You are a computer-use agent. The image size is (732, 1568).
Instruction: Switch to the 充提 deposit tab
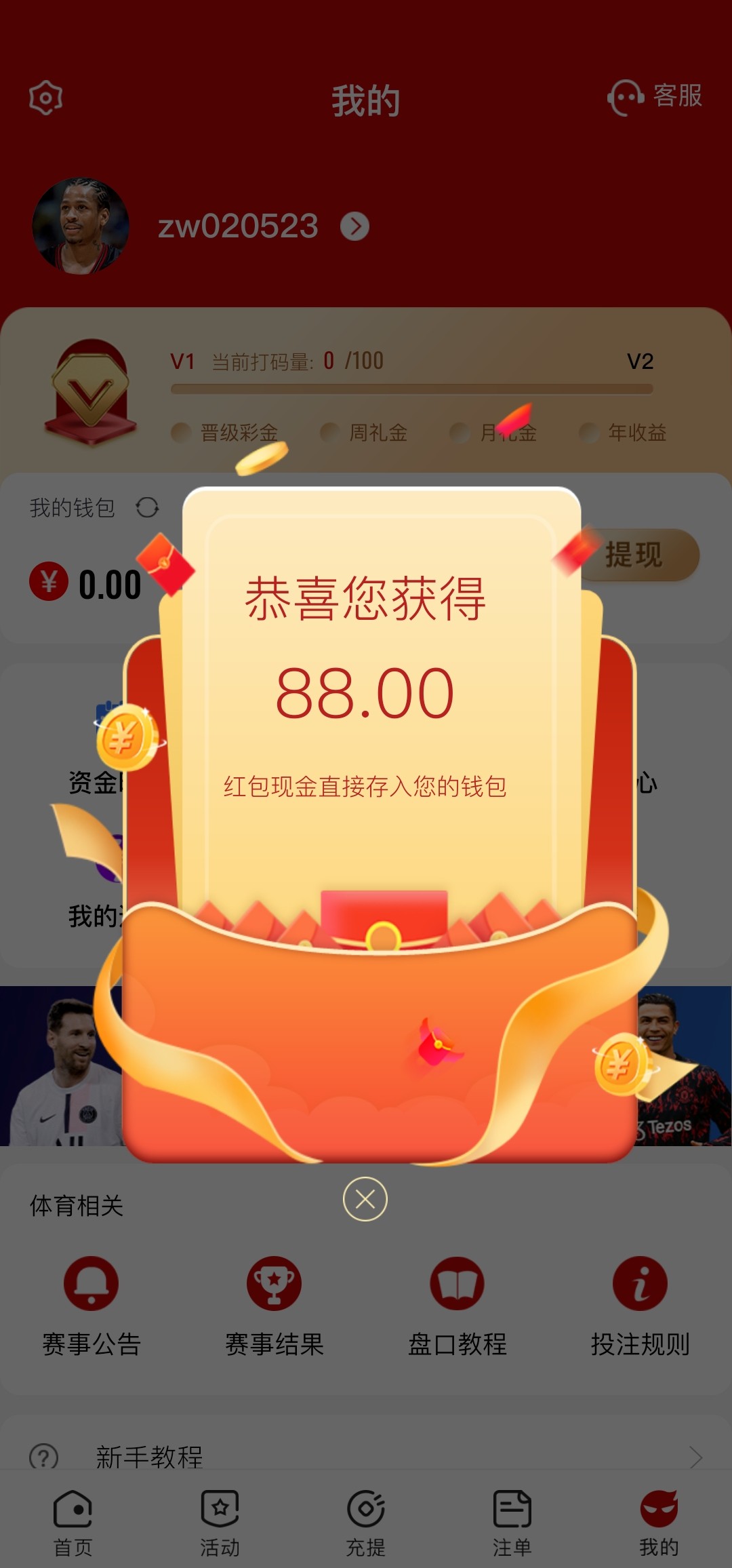(x=366, y=1523)
